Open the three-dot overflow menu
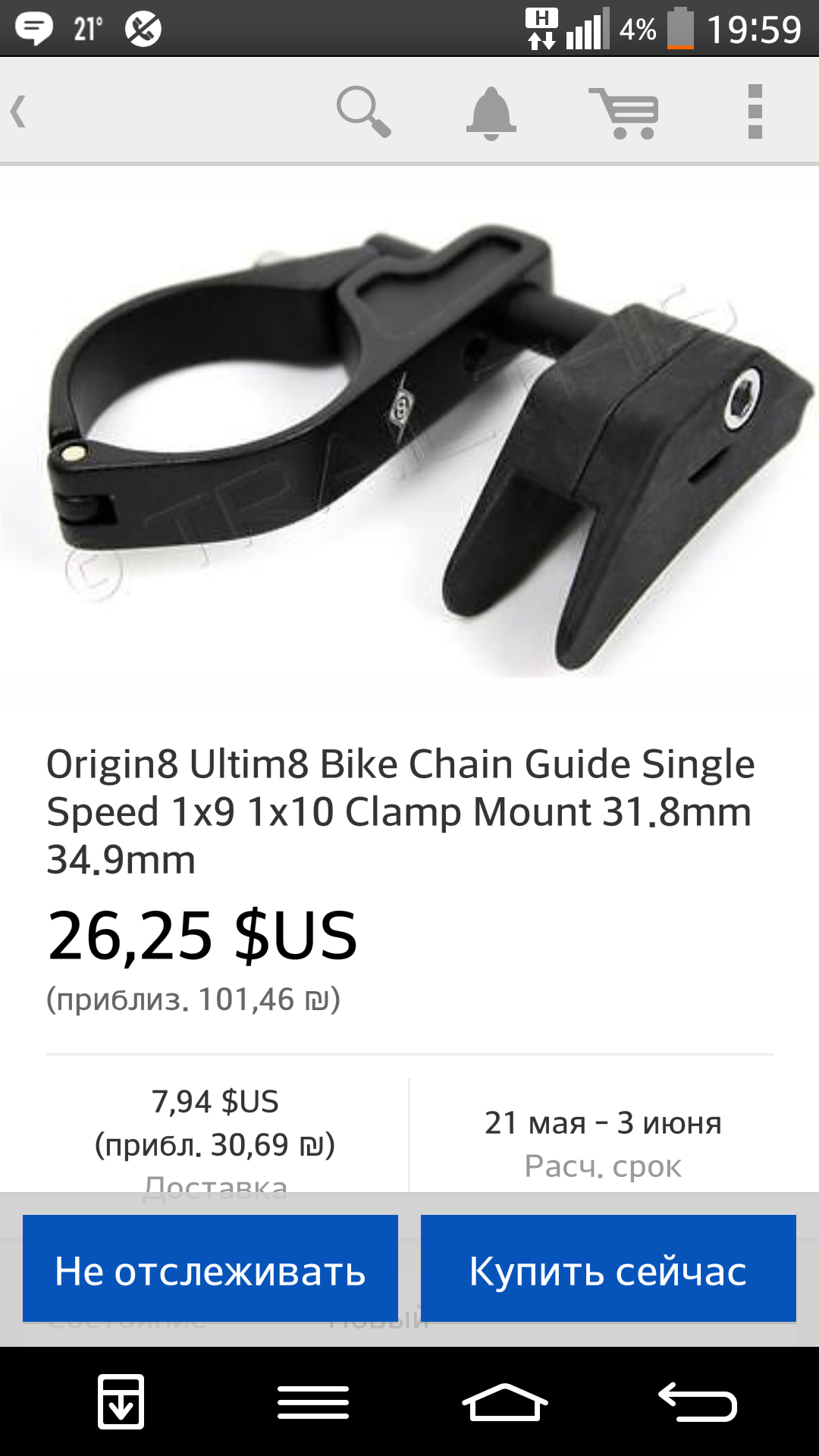The image size is (819, 1456). (755, 112)
